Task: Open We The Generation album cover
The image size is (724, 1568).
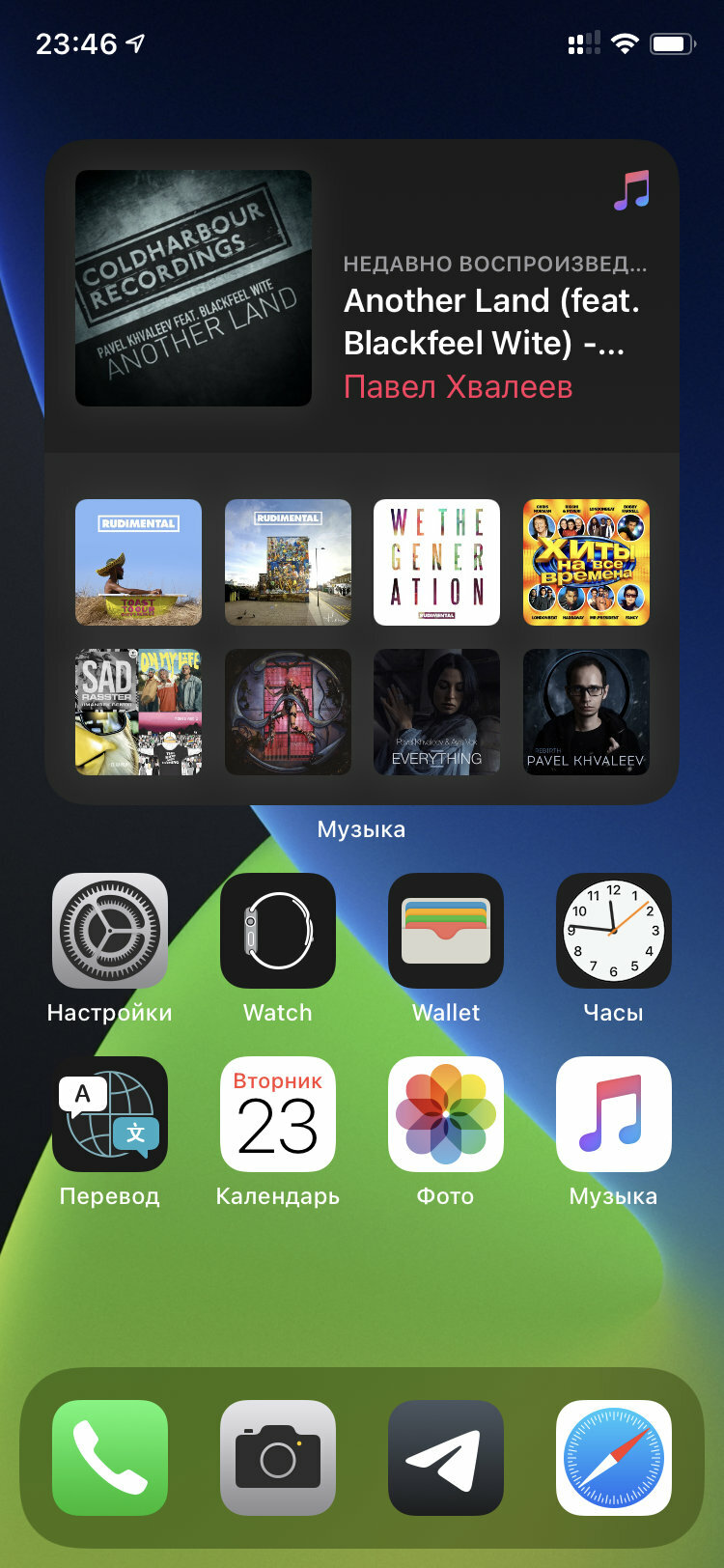Action: click(x=436, y=562)
